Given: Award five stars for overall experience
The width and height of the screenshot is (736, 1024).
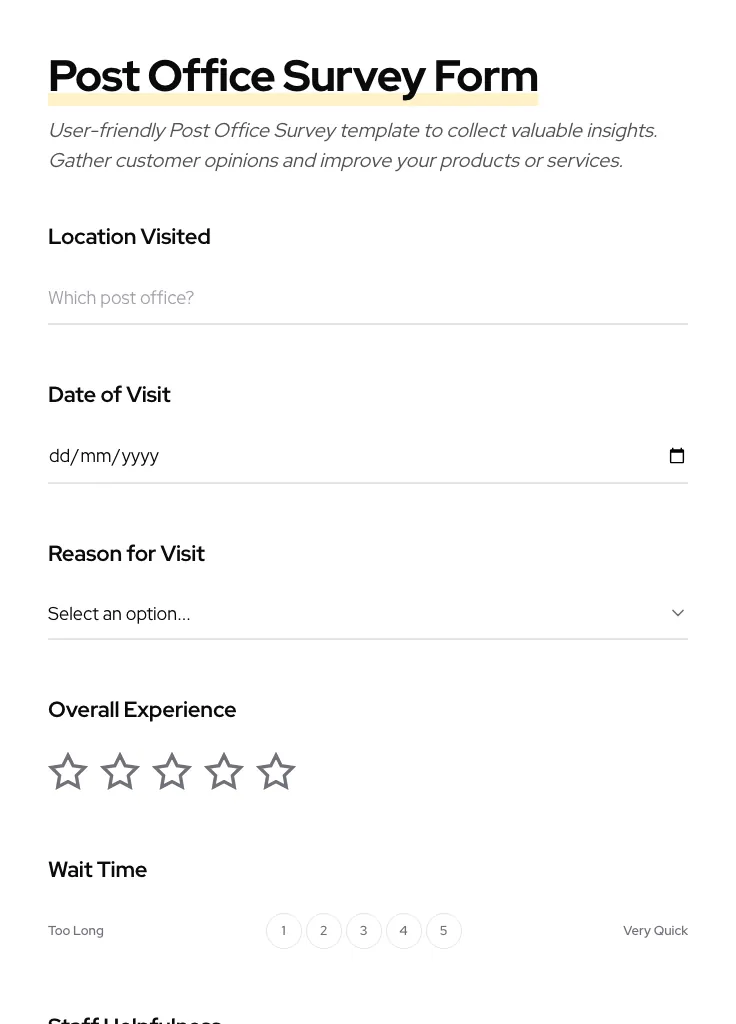Looking at the screenshot, I should [x=275, y=770].
